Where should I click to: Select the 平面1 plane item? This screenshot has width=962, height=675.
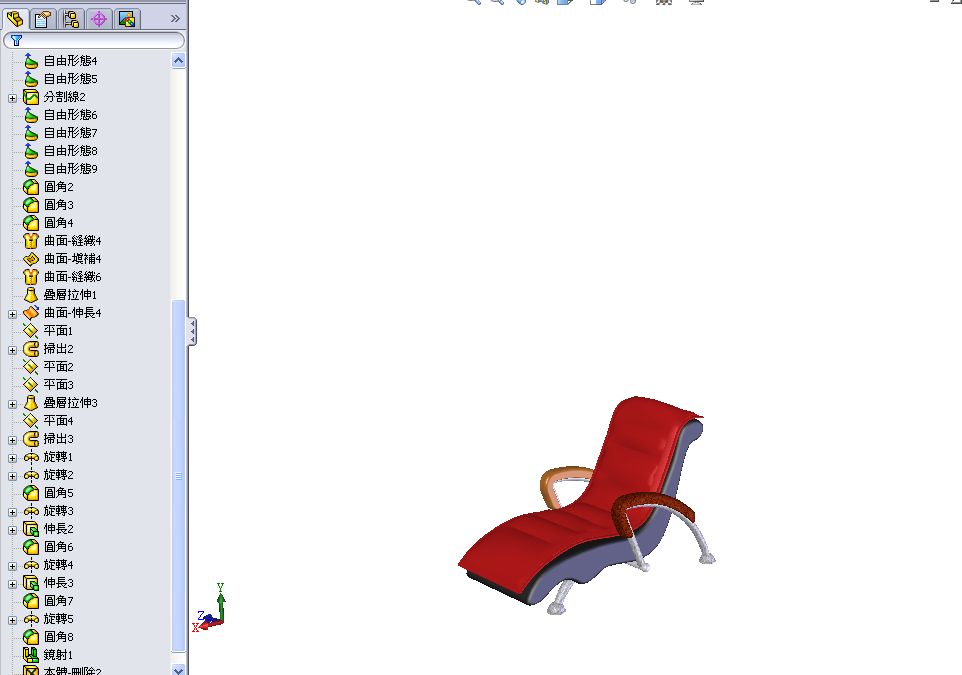click(58, 331)
